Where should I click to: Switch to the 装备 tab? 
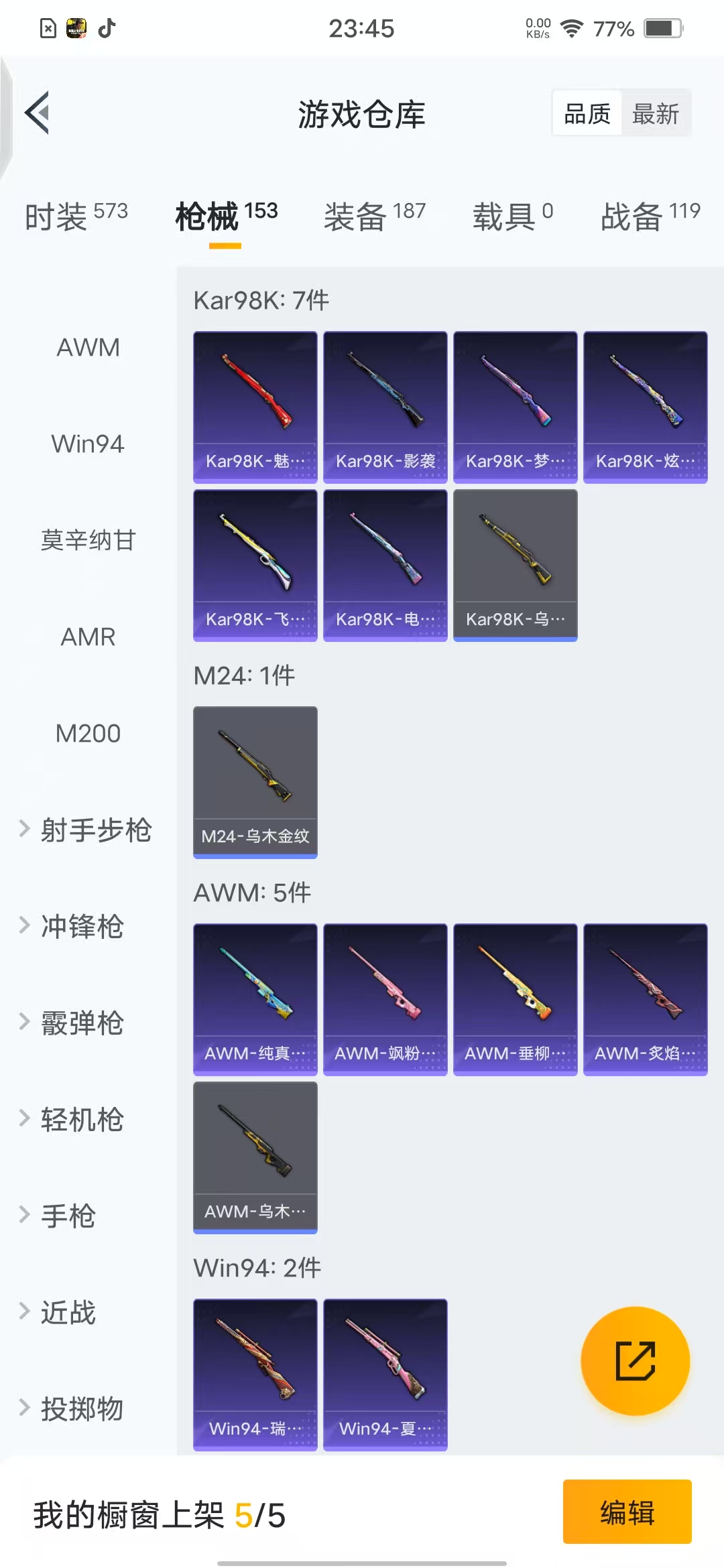point(374,216)
